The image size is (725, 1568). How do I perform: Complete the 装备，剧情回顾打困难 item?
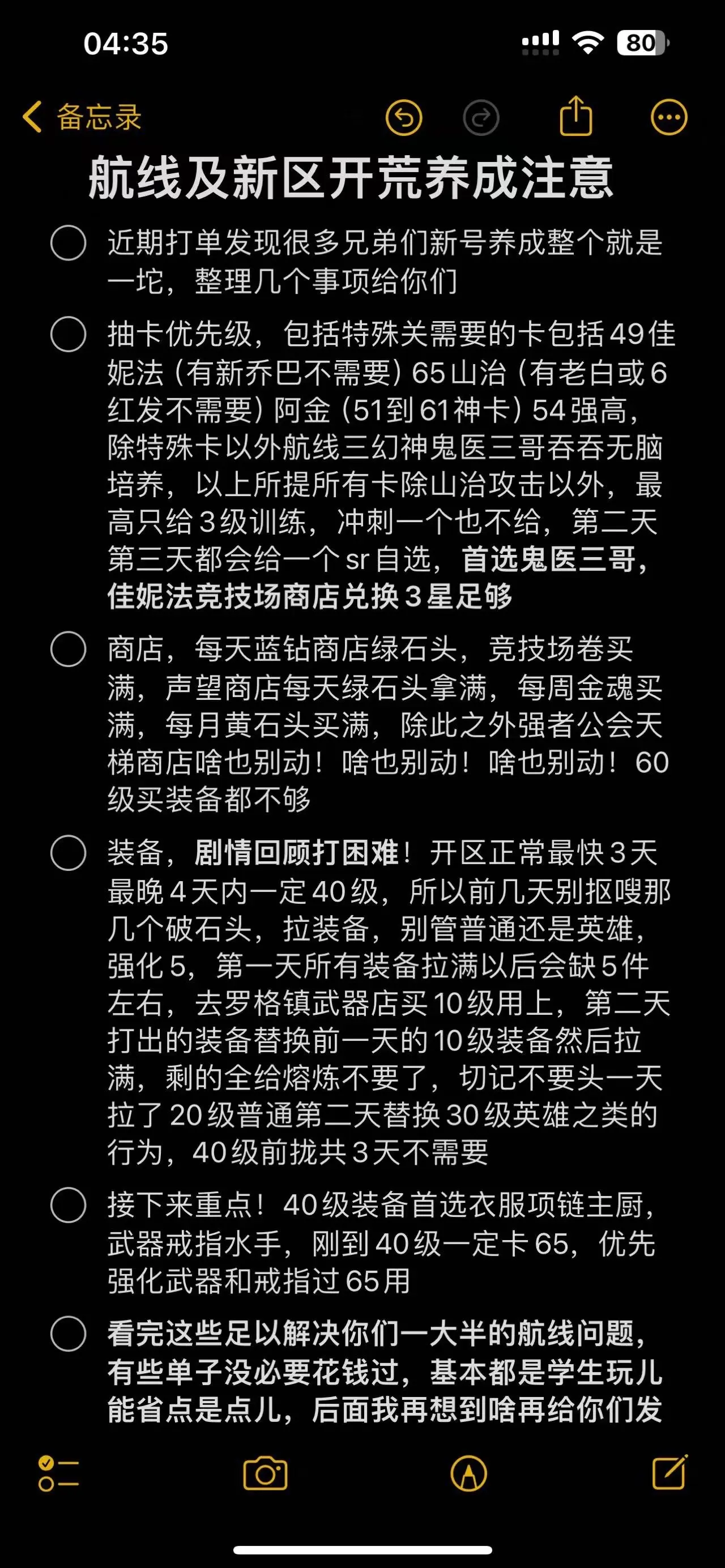click(68, 853)
